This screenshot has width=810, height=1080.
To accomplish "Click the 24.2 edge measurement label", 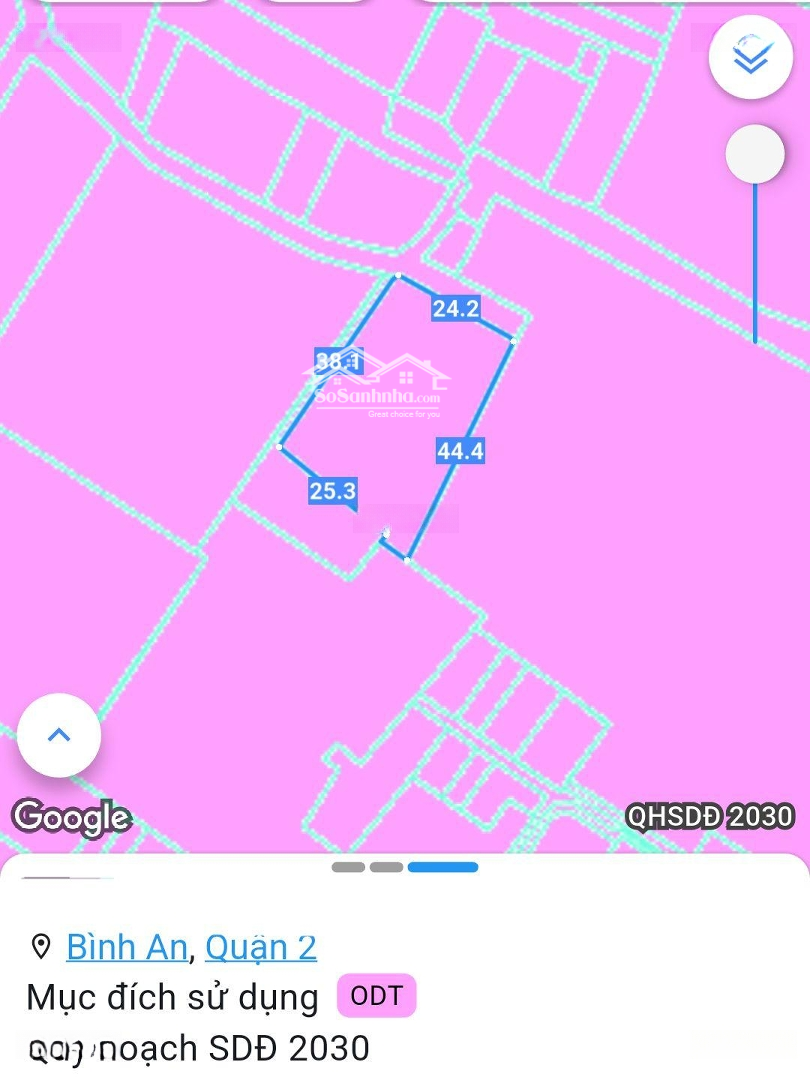I will (x=456, y=309).
